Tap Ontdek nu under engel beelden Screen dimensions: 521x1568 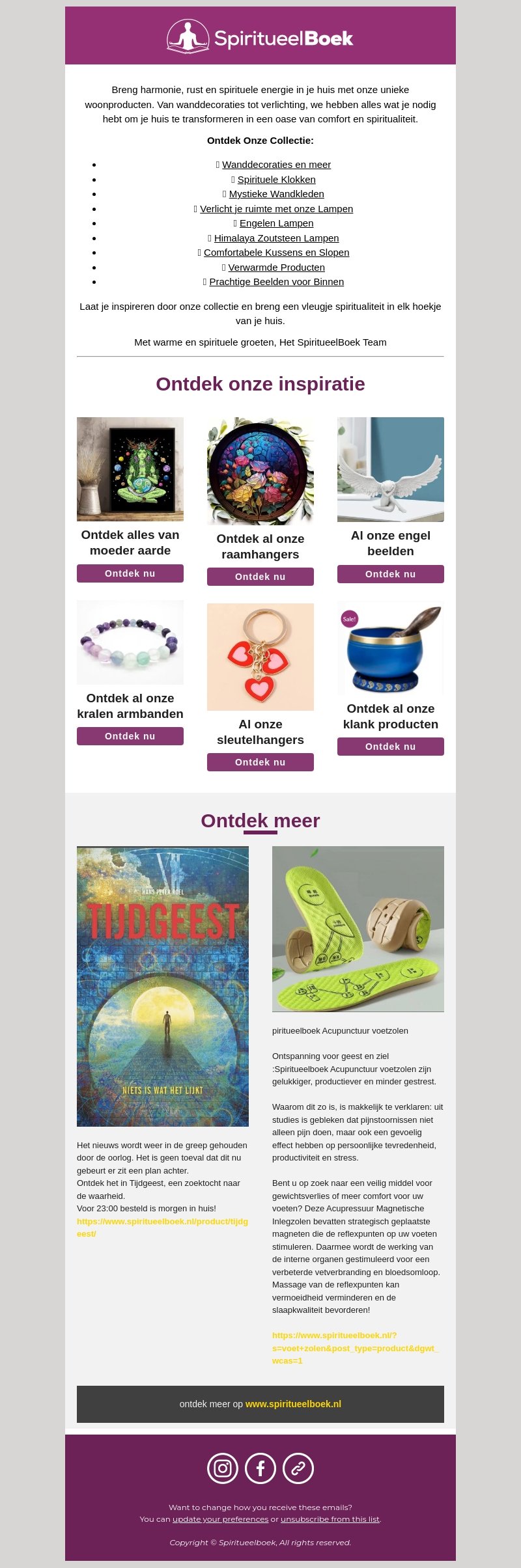(391, 574)
